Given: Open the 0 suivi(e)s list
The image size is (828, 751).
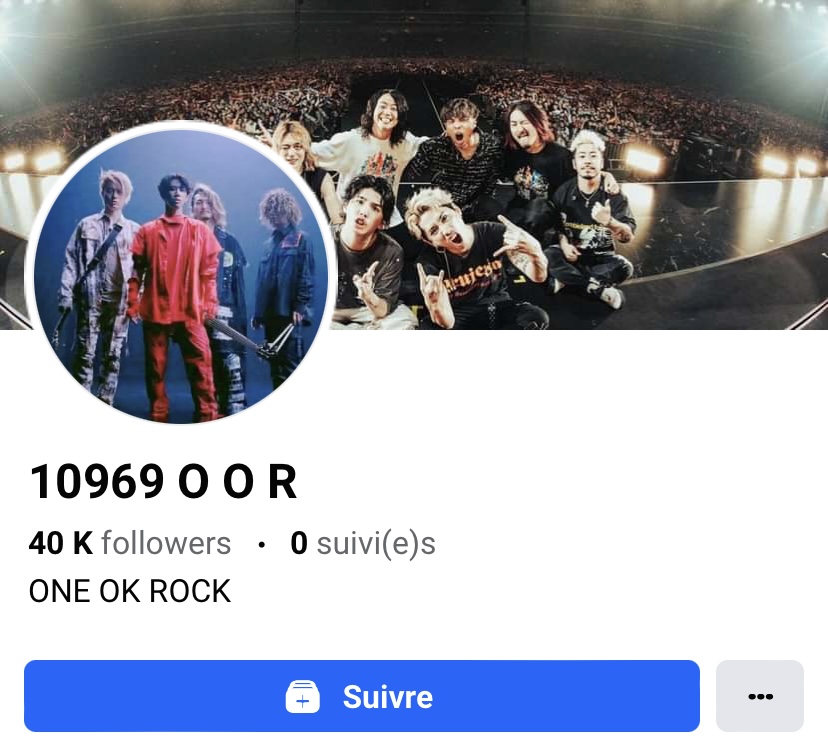Looking at the screenshot, I should [x=363, y=543].
